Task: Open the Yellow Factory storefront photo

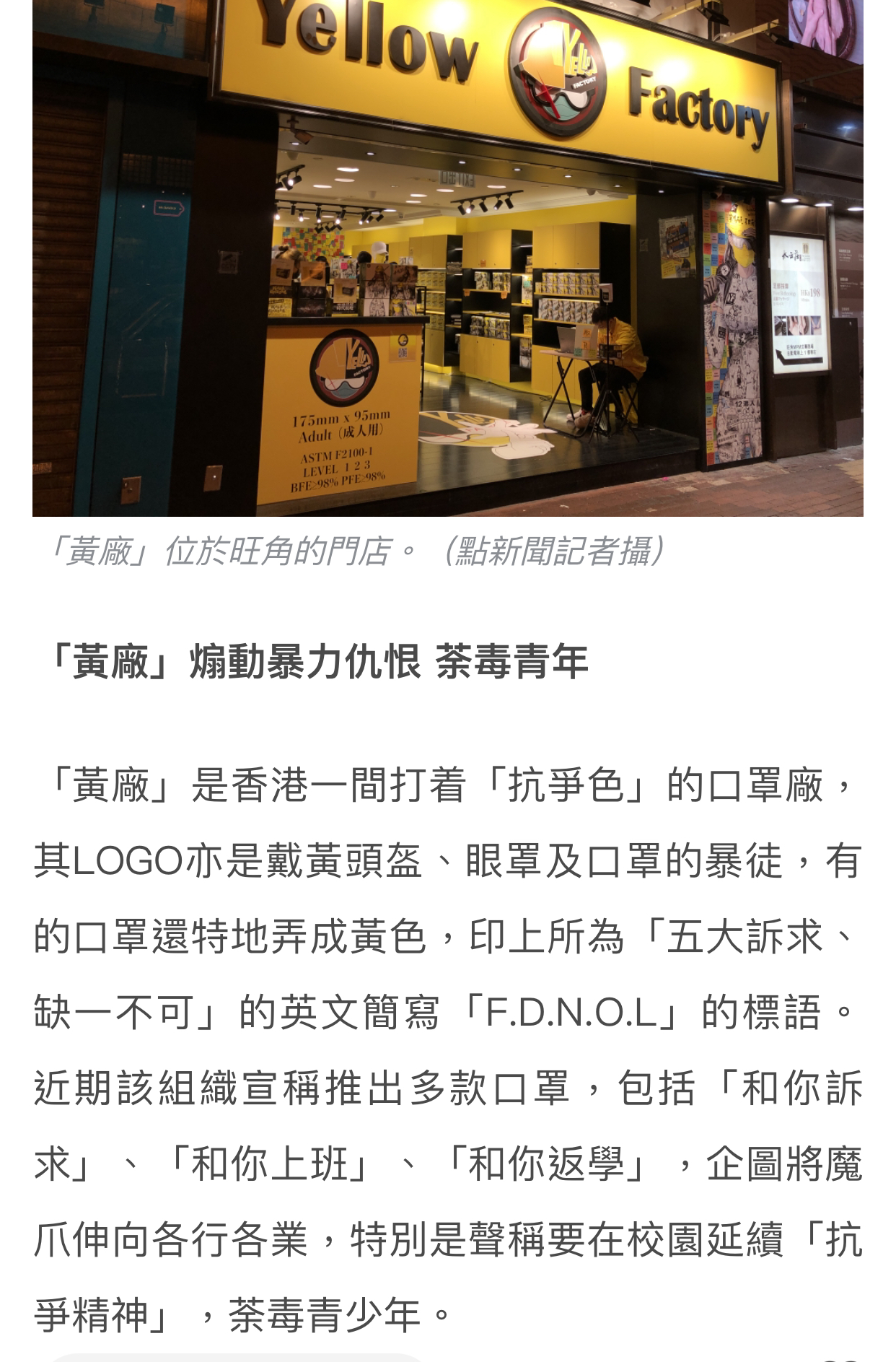Action: 447,258
